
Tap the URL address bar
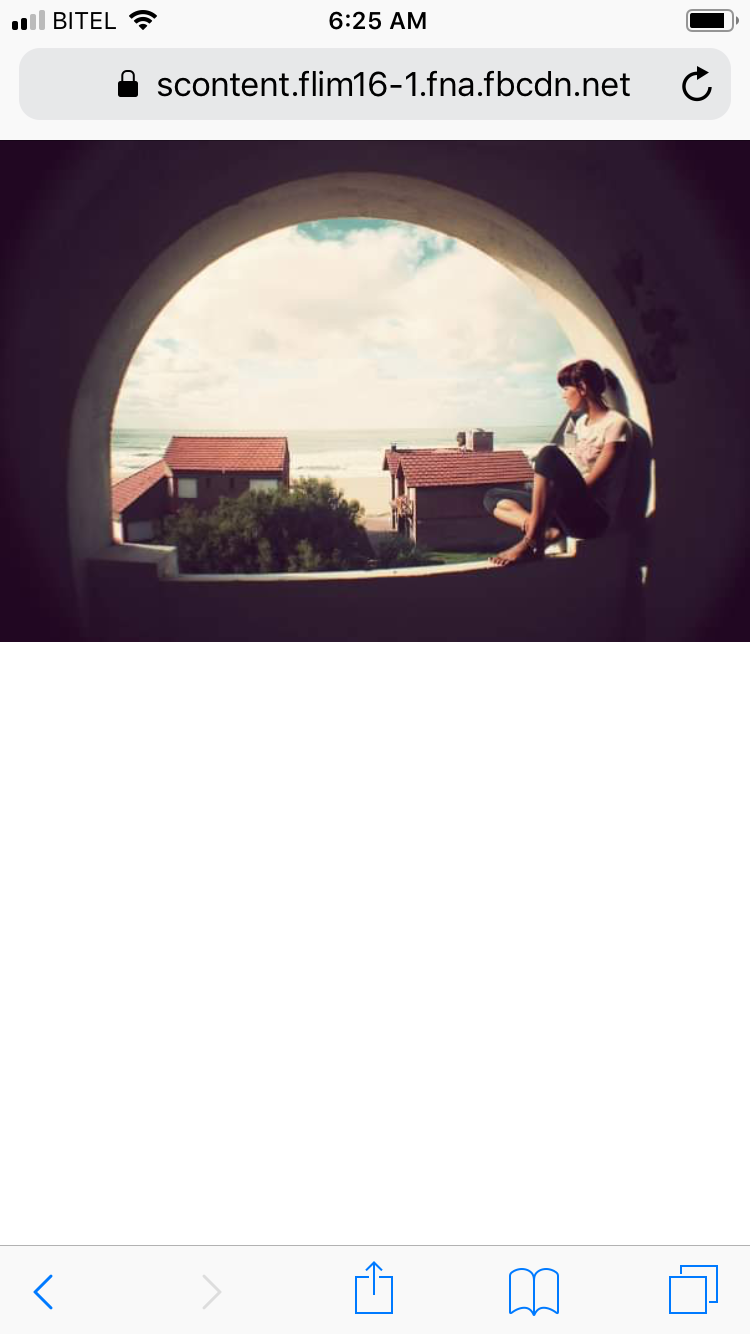(x=375, y=84)
